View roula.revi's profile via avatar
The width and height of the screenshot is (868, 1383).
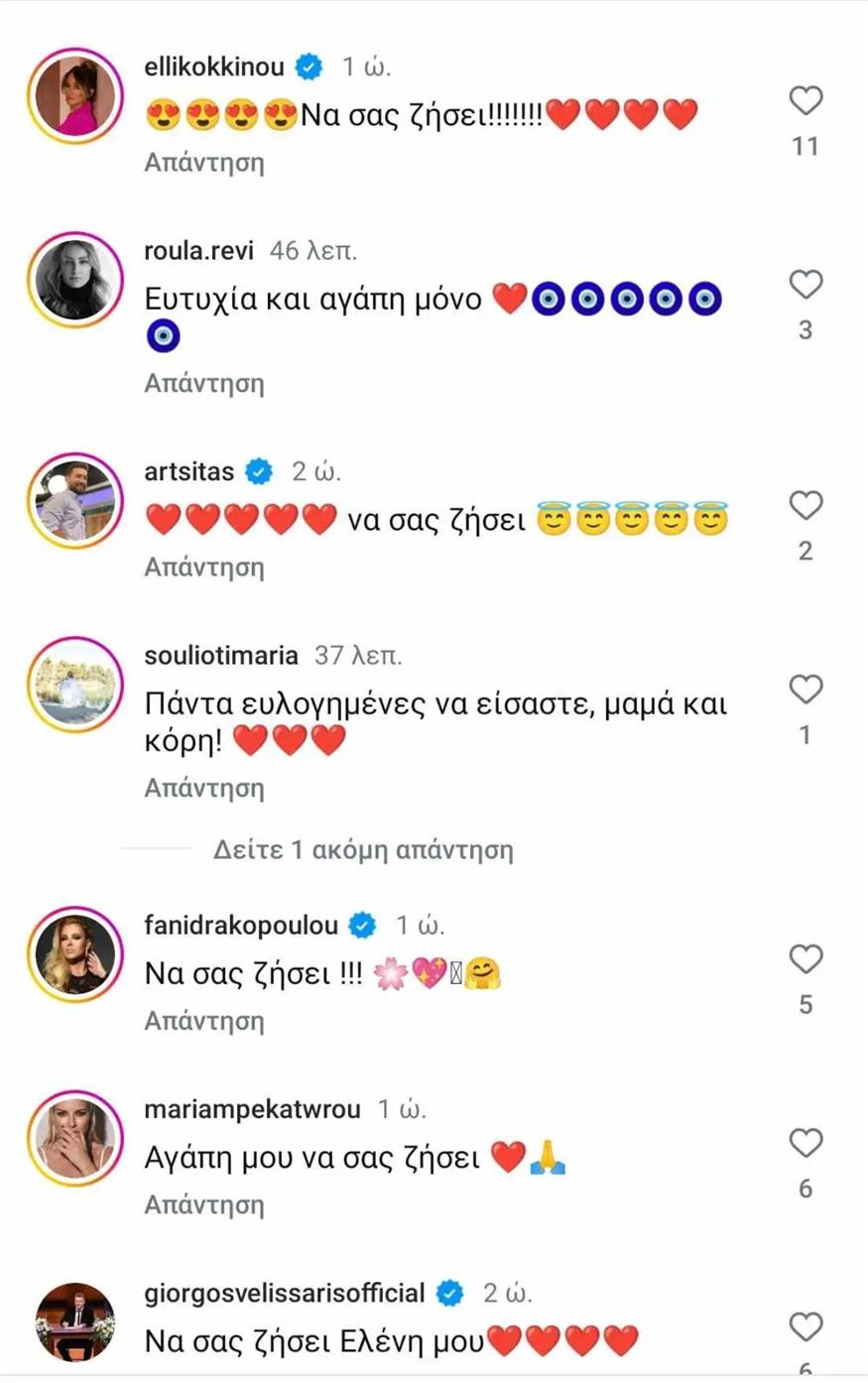coord(74,281)
